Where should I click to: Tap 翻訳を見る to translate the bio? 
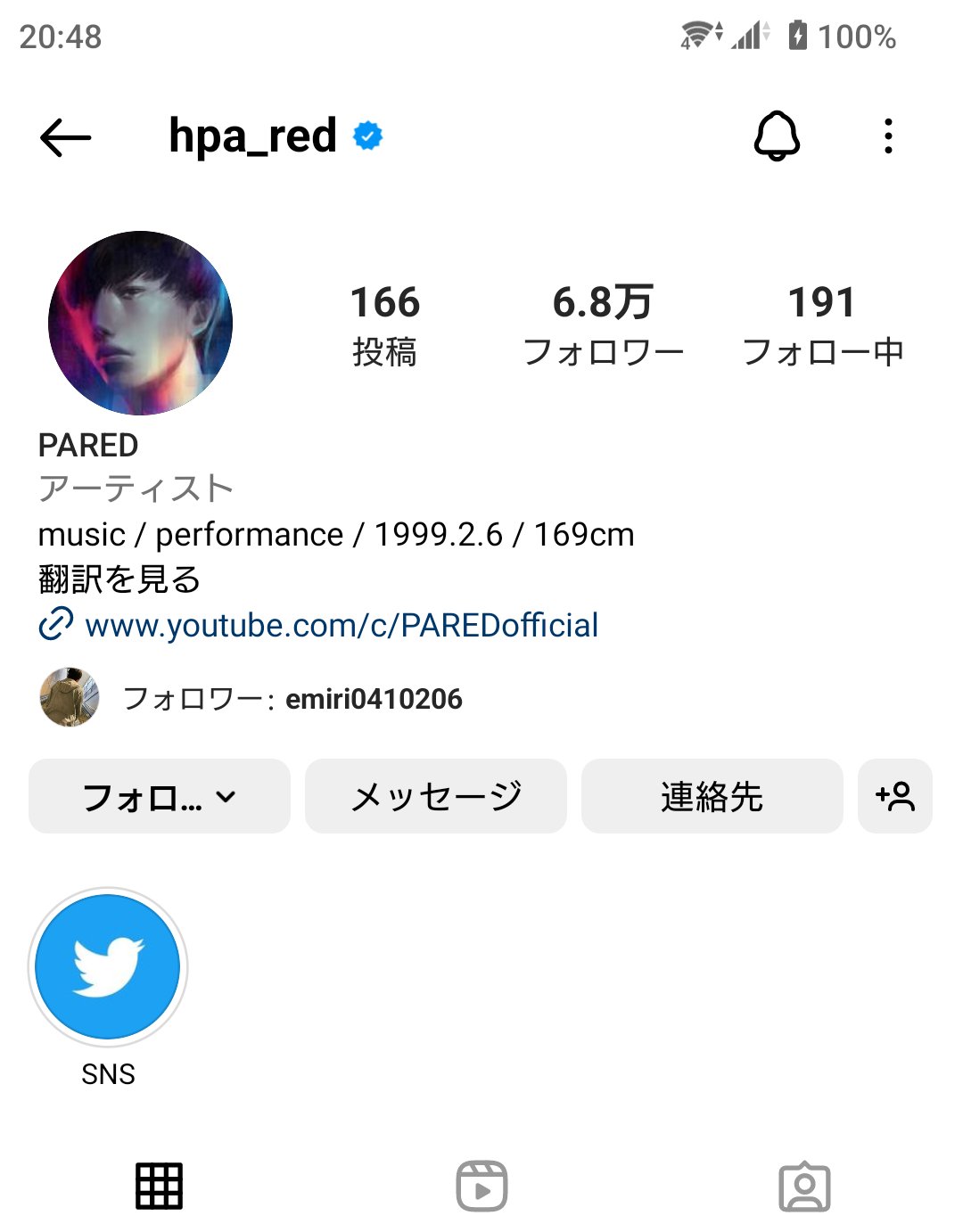(x=119, y=579)
